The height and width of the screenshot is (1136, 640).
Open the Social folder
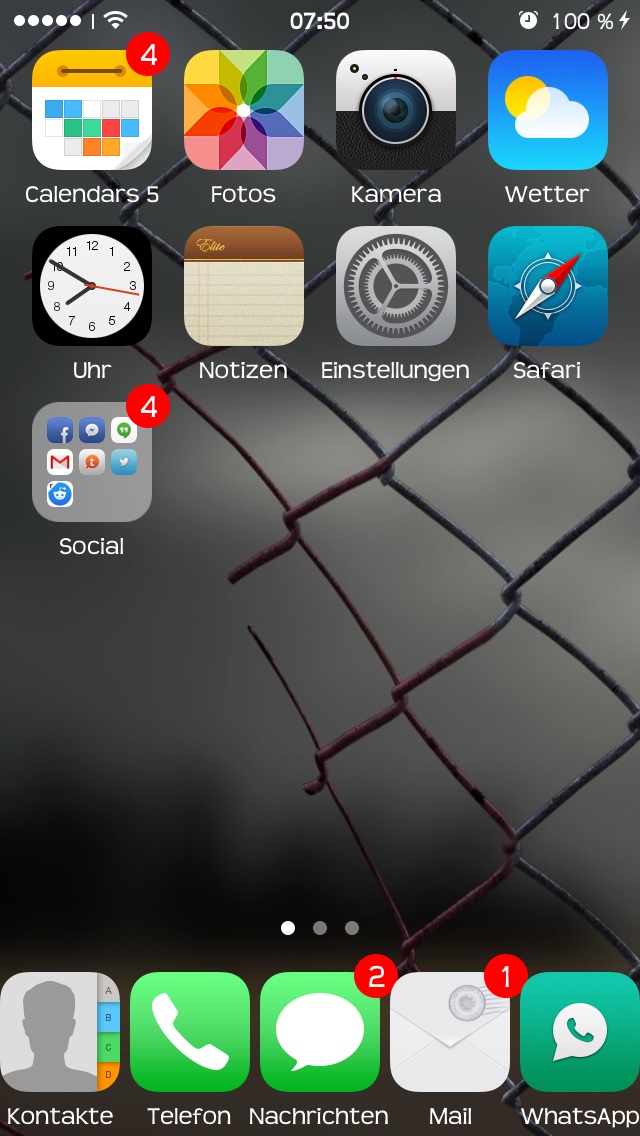pos(92,462)
